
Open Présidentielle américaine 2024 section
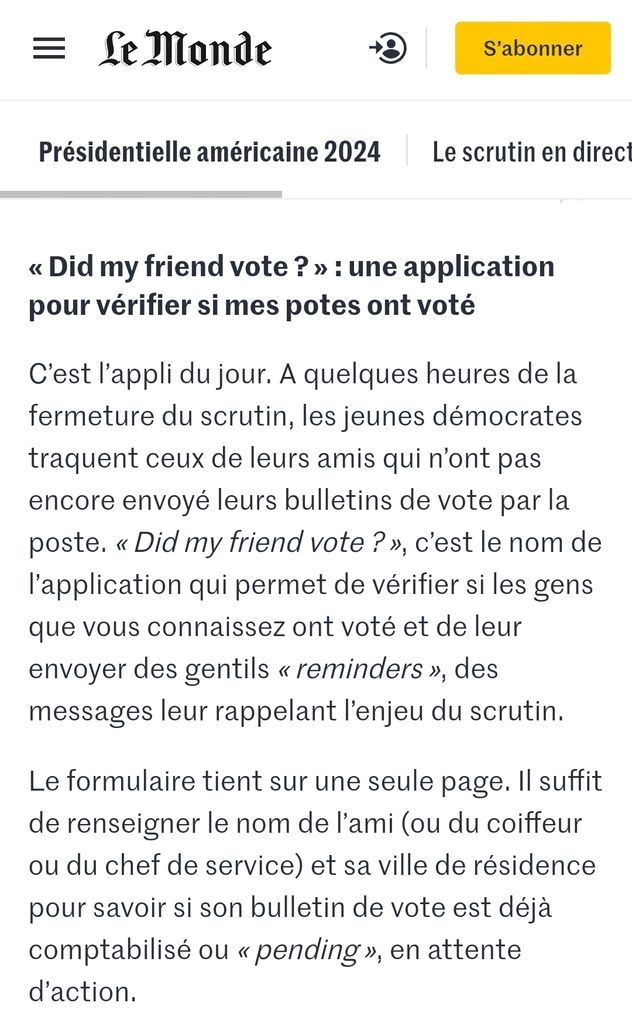point(210,152)
